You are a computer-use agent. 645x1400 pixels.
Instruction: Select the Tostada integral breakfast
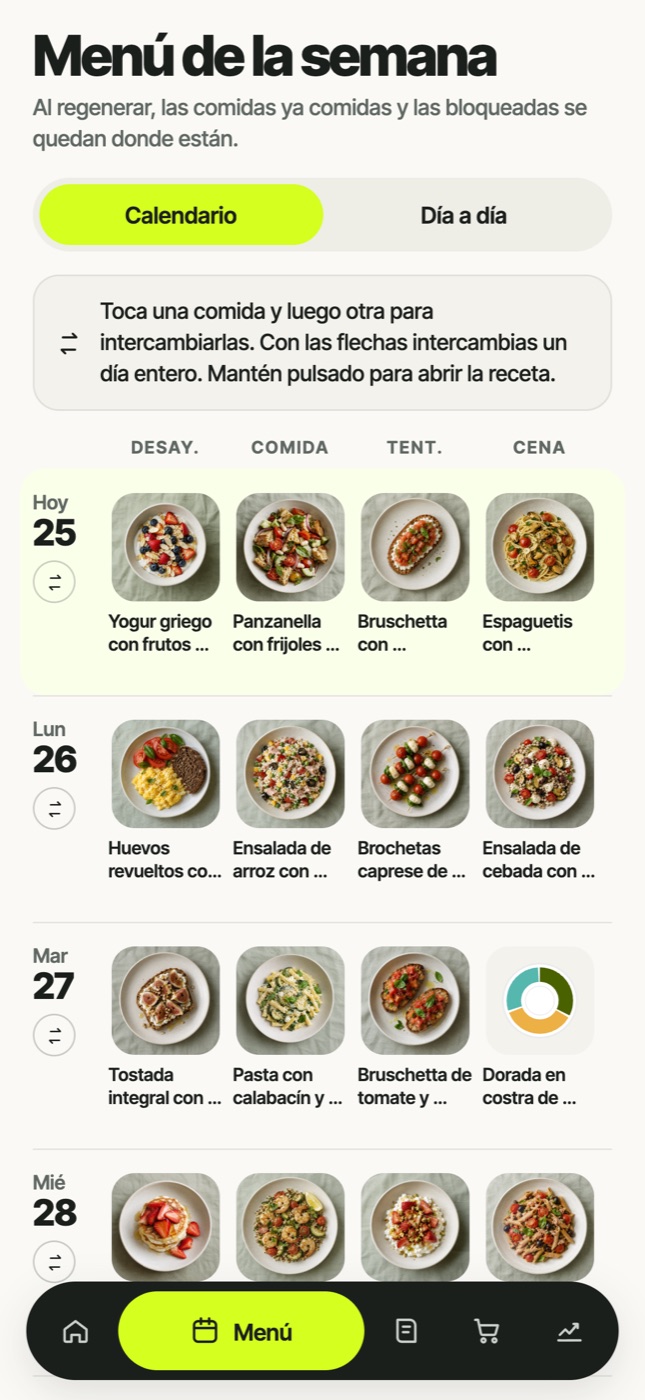(x=165, y=1029)
